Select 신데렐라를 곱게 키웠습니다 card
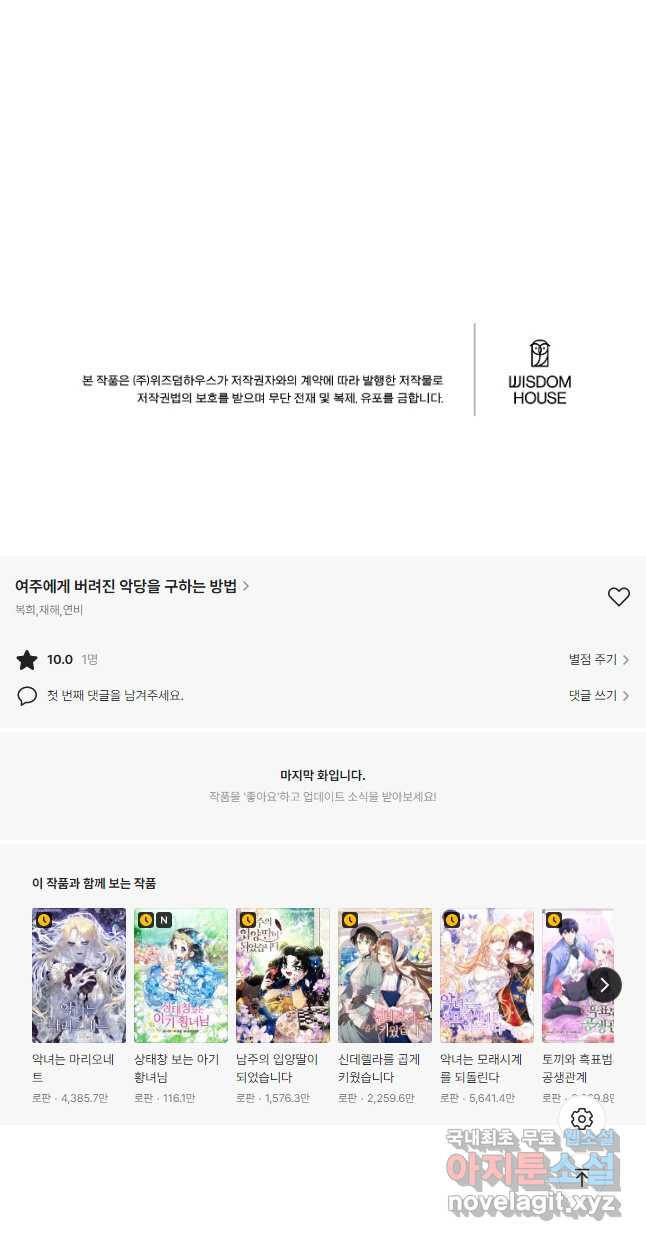646x1241 pixels. click(x=385, y=975)
